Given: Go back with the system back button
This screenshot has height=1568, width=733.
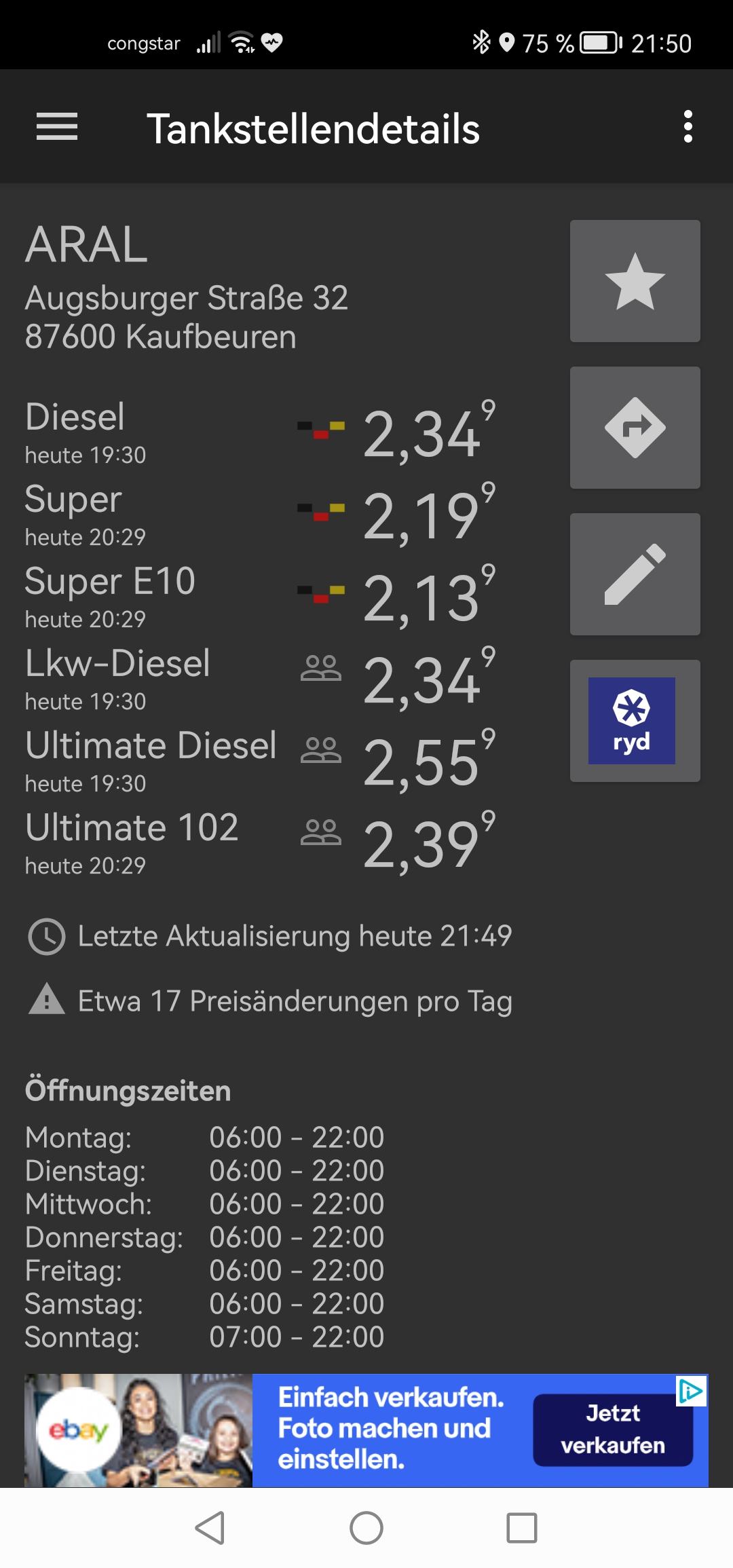Looking at the screenshot, I should [x=210, y=1528].
